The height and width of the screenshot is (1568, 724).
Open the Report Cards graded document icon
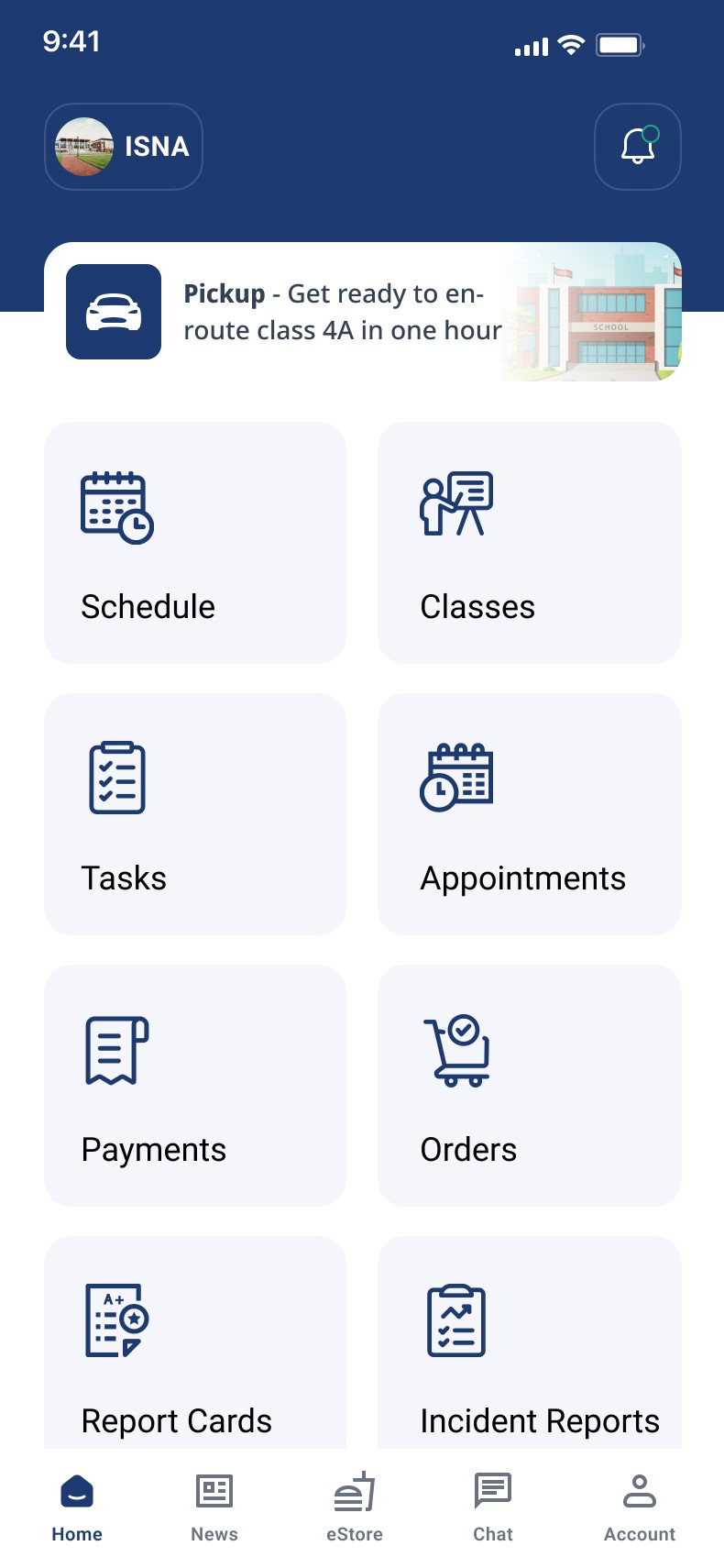(x=115, y=1321)
